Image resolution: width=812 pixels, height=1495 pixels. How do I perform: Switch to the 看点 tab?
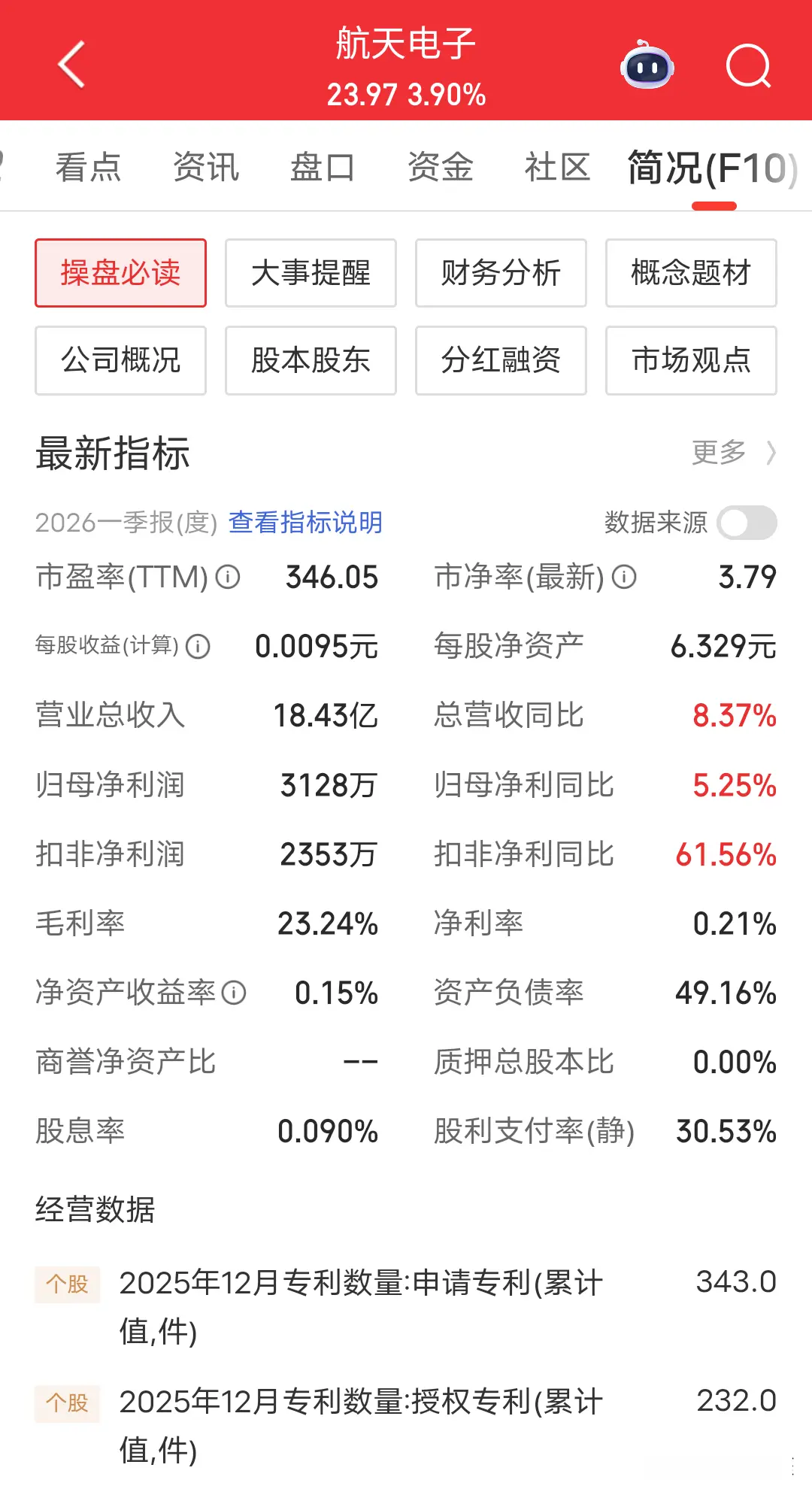tap(88, 167)
